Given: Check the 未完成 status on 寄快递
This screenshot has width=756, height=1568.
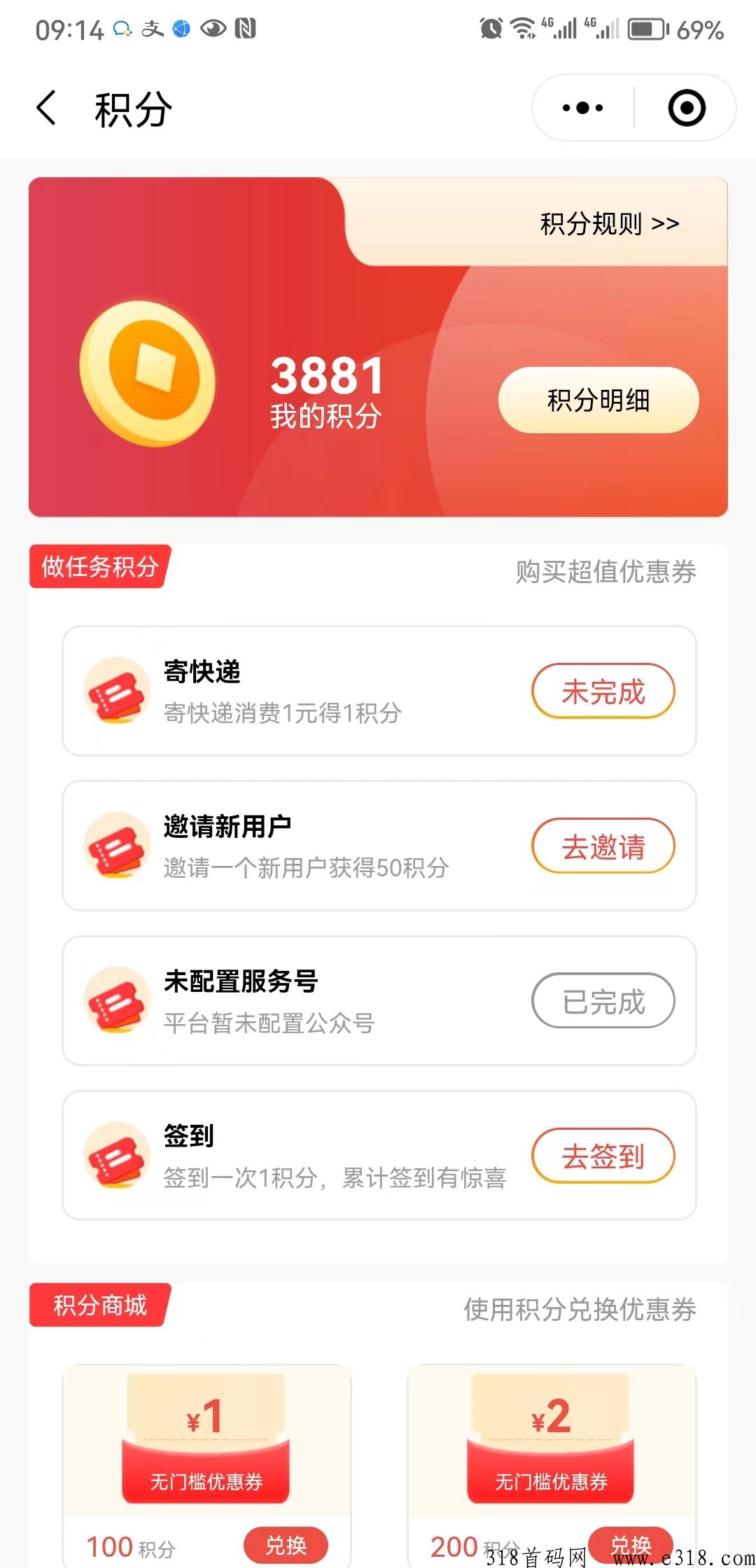Looking at the screenshot, I should click(x=603, y=691).
